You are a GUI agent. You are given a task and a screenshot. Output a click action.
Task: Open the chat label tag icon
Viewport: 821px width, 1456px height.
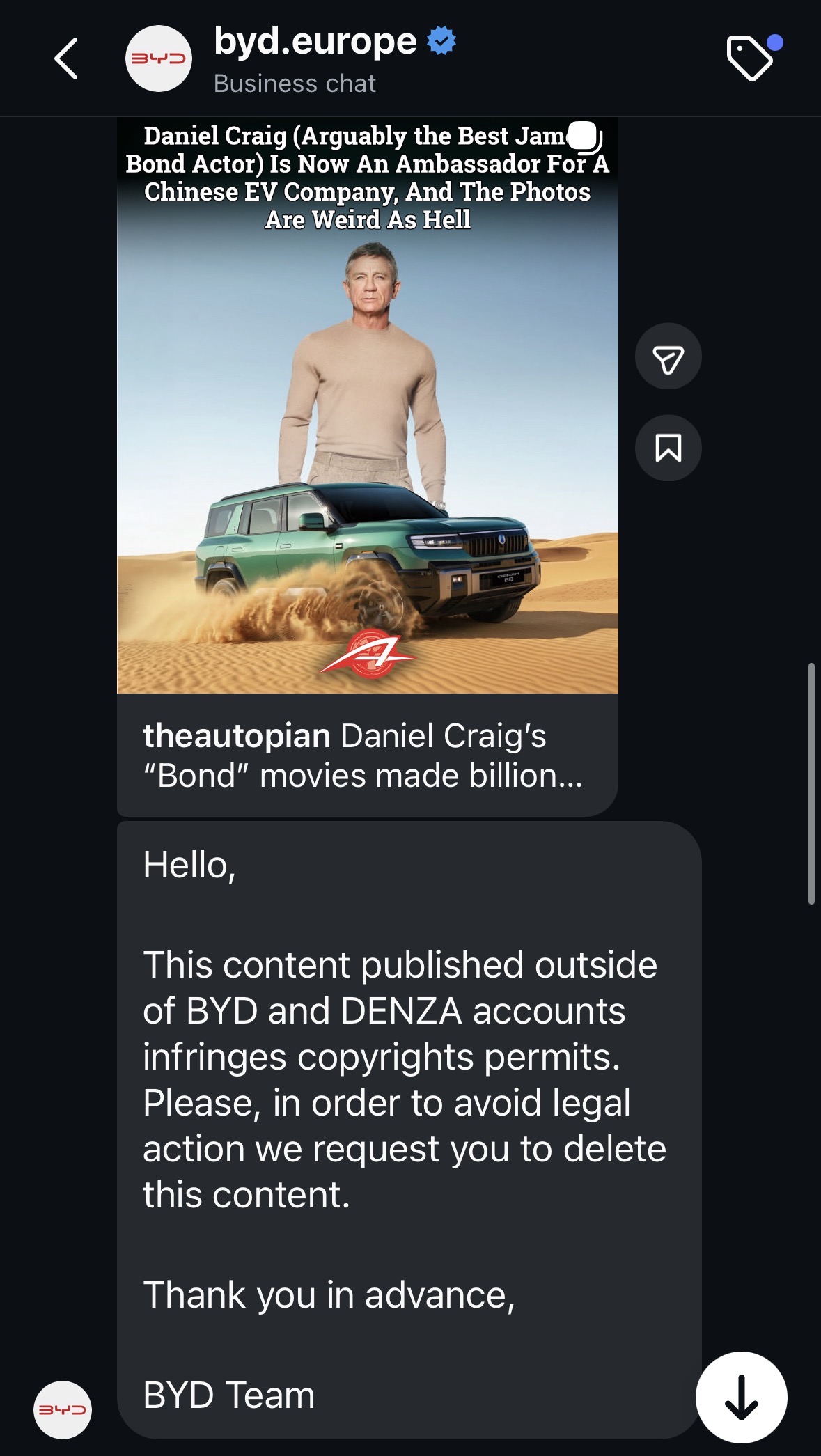tap(750, 58)
